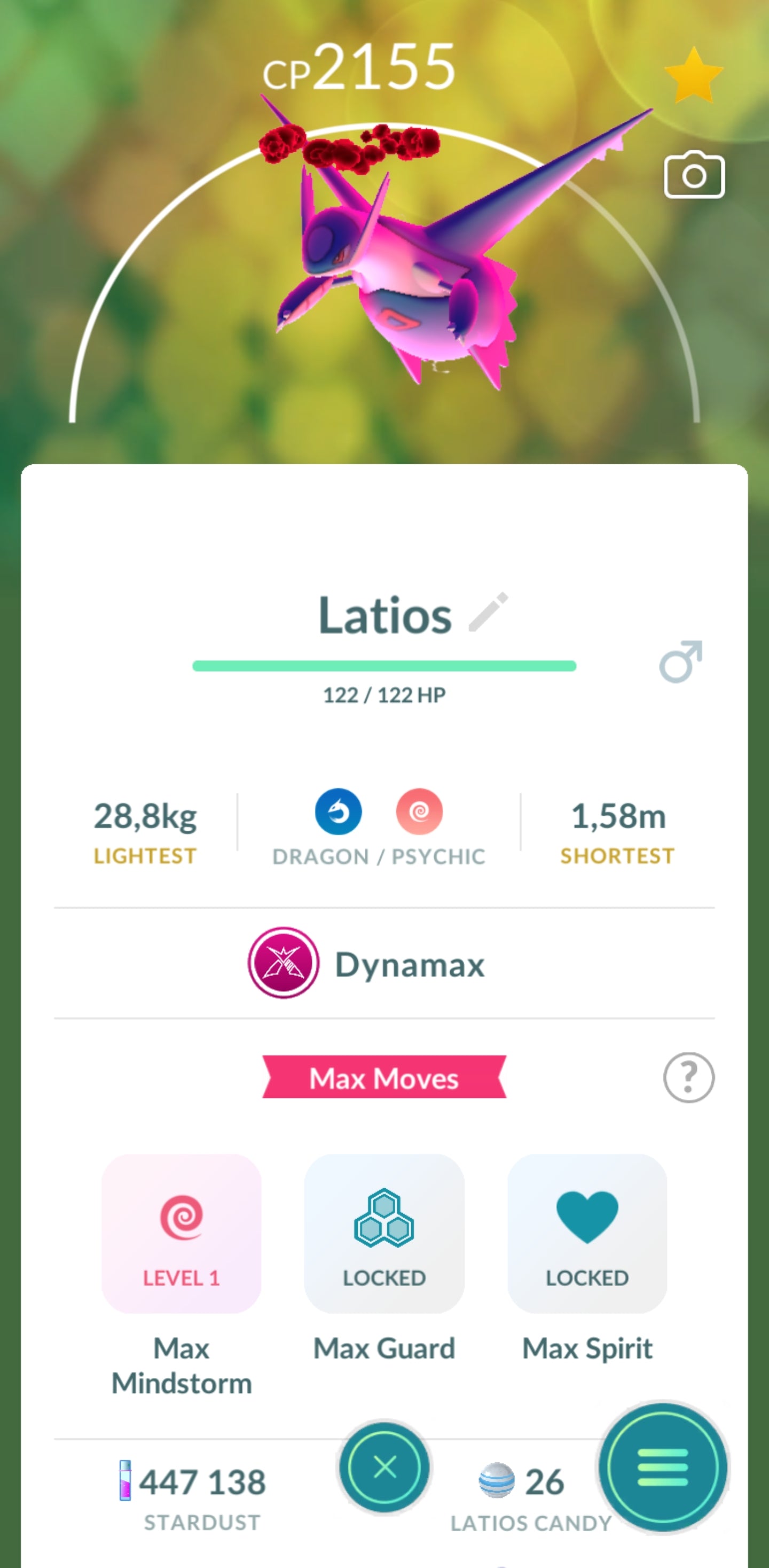Open the green Pokémon options menu
This screenshot has width=769, height=1568.
click(663, 1467)
